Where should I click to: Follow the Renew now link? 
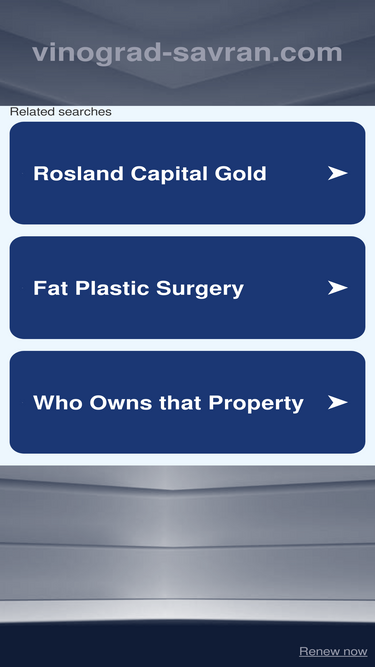tap(333, 651)
